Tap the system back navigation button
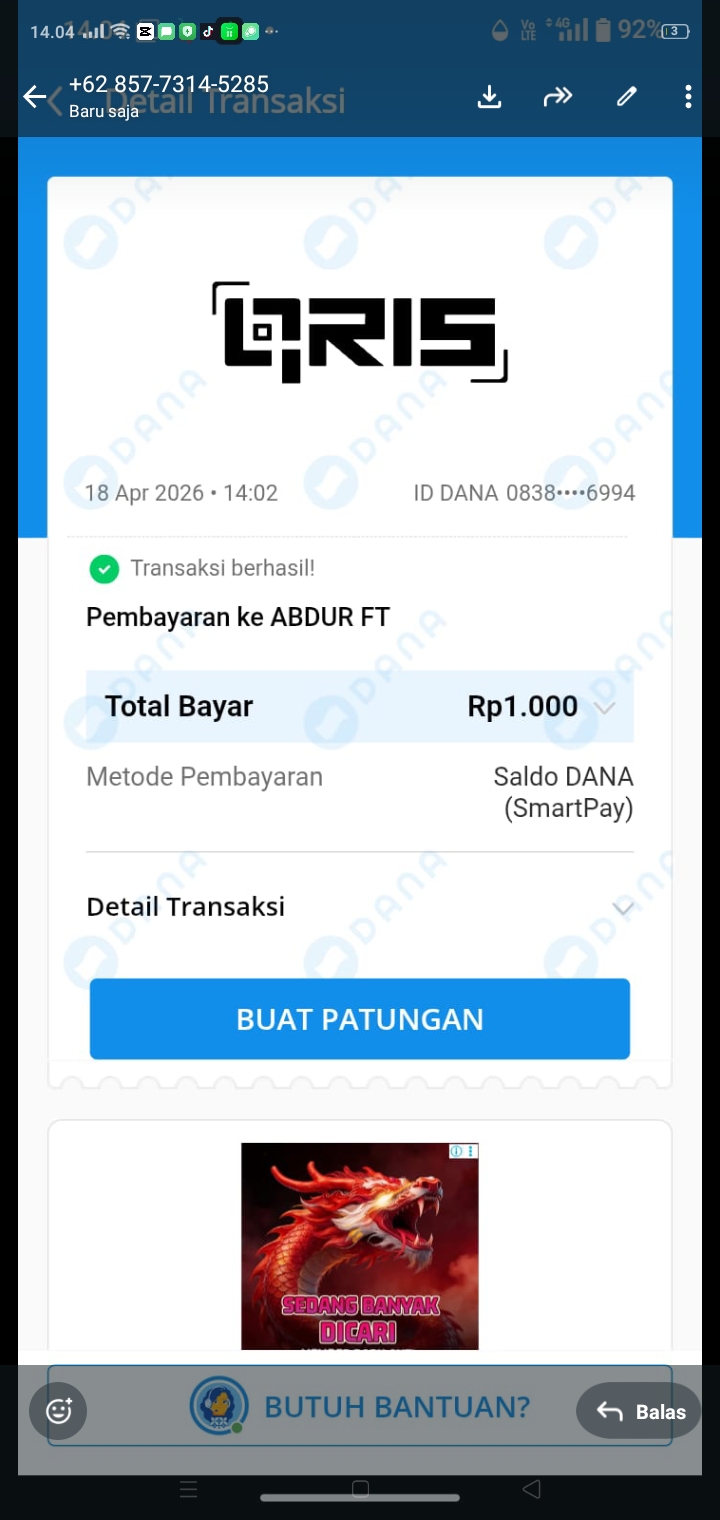720x1520 pixels. (532, 1490)
